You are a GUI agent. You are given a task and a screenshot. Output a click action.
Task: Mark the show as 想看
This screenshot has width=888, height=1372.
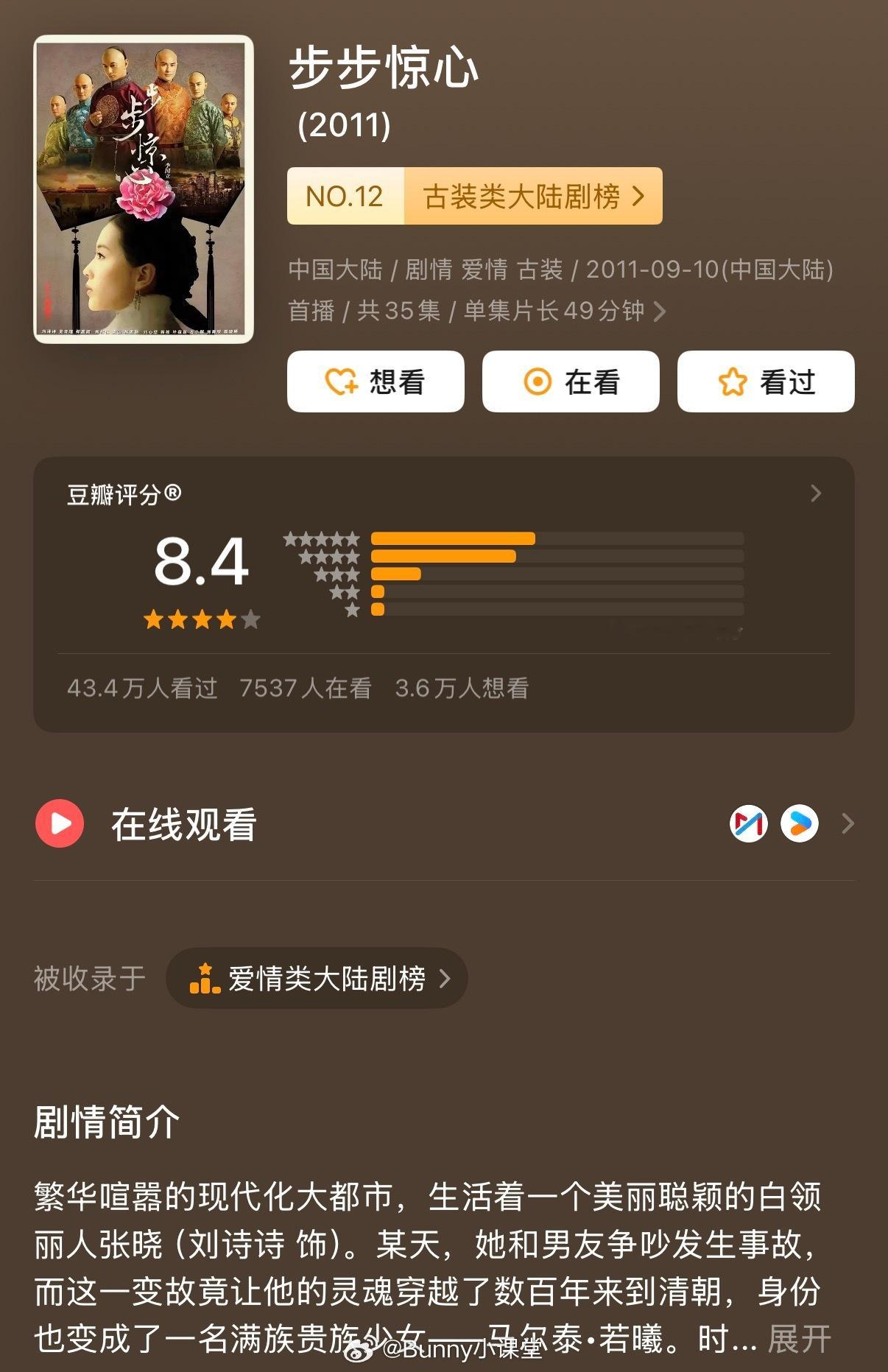(x=376, y=381)
